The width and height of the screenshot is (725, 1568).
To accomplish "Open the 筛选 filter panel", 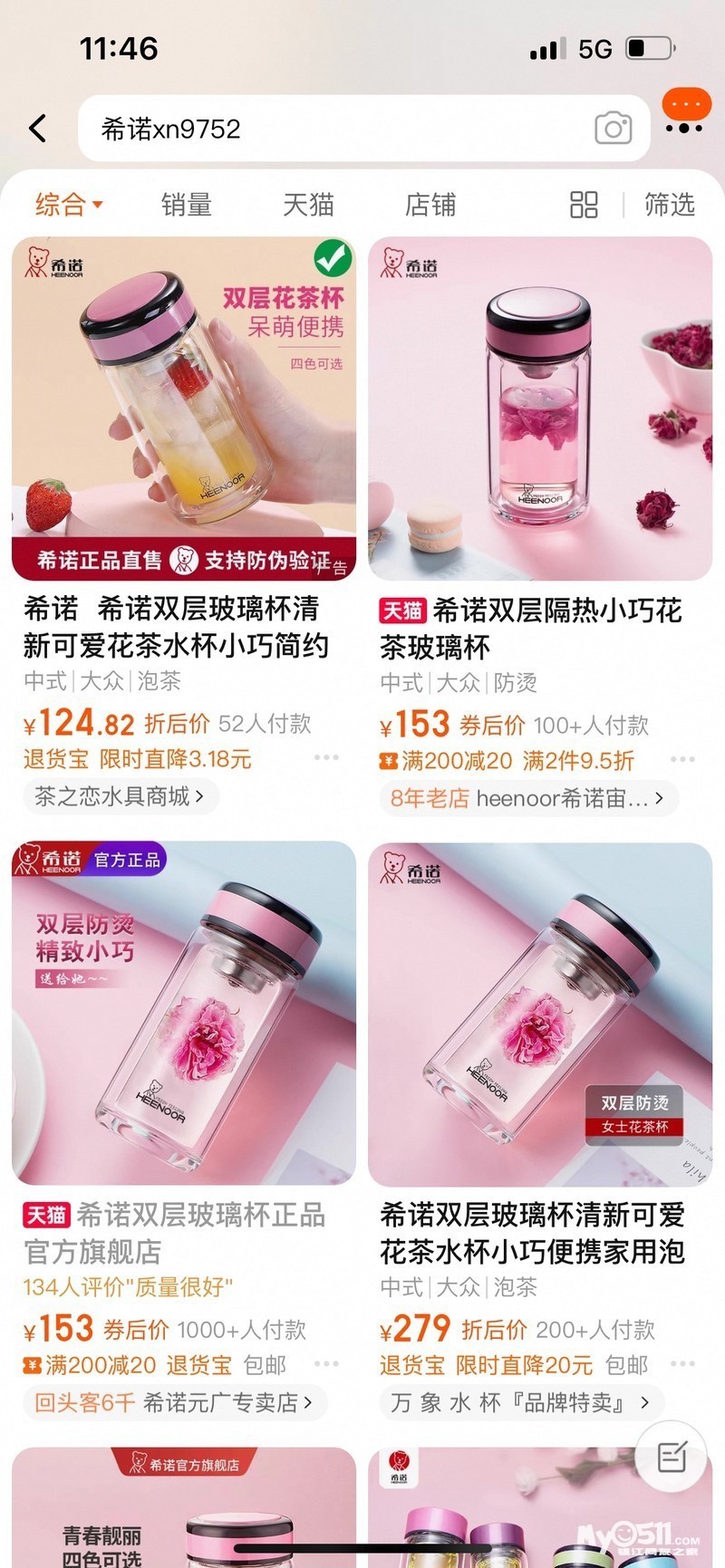I will 669,205.
